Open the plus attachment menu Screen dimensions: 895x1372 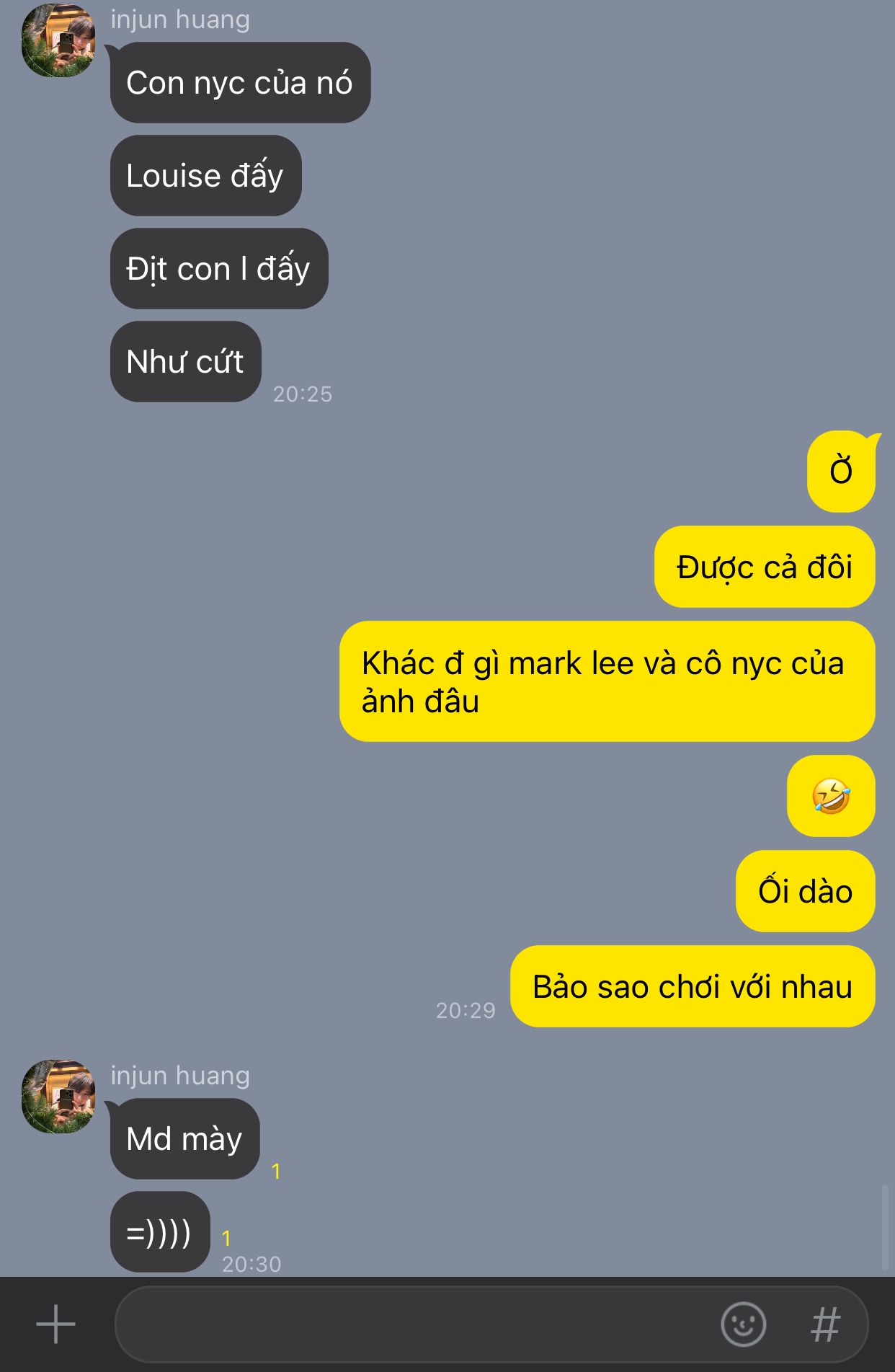coord(55,1324)
